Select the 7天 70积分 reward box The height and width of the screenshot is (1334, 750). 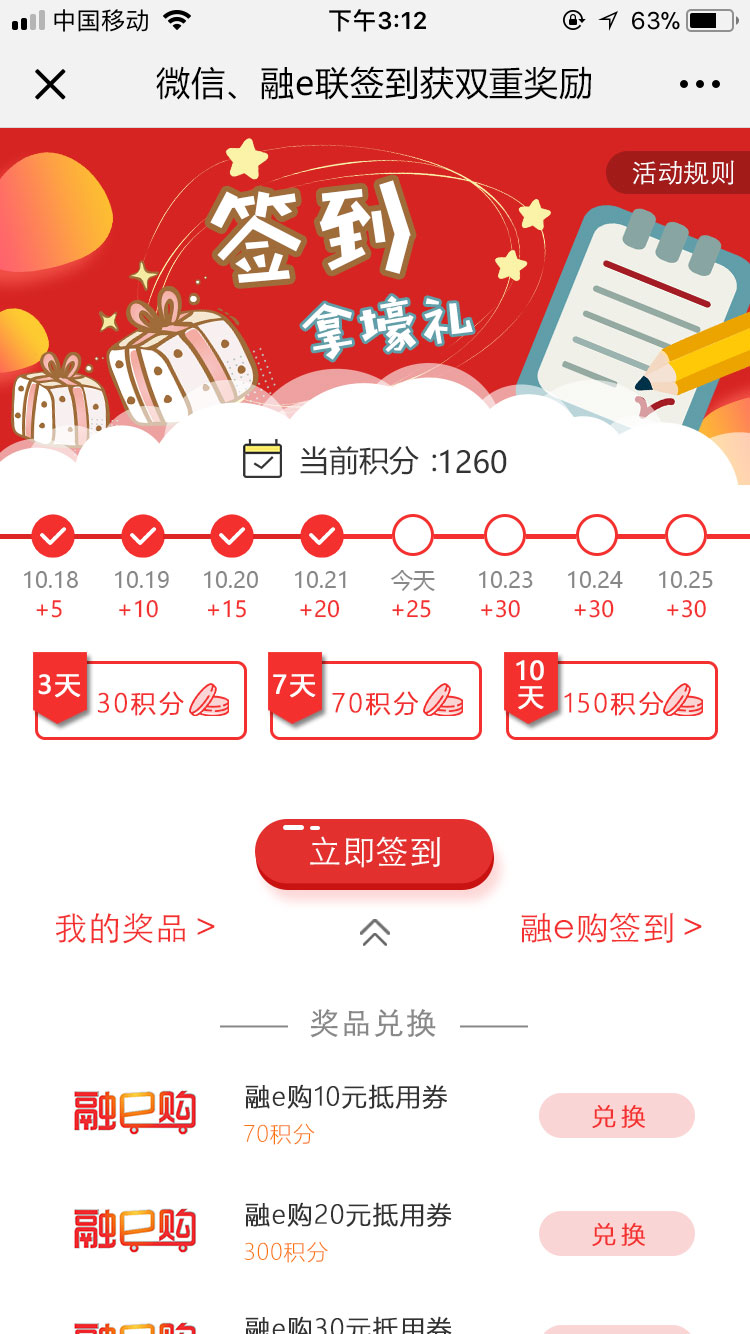point(376,701)
